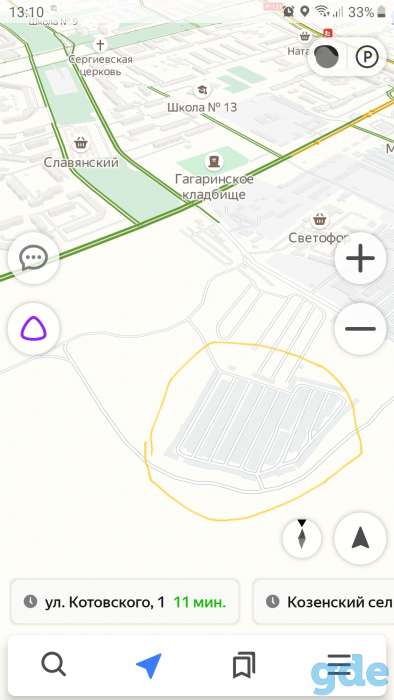Select the ул. Котовского, 1 route suggestion

125,602
